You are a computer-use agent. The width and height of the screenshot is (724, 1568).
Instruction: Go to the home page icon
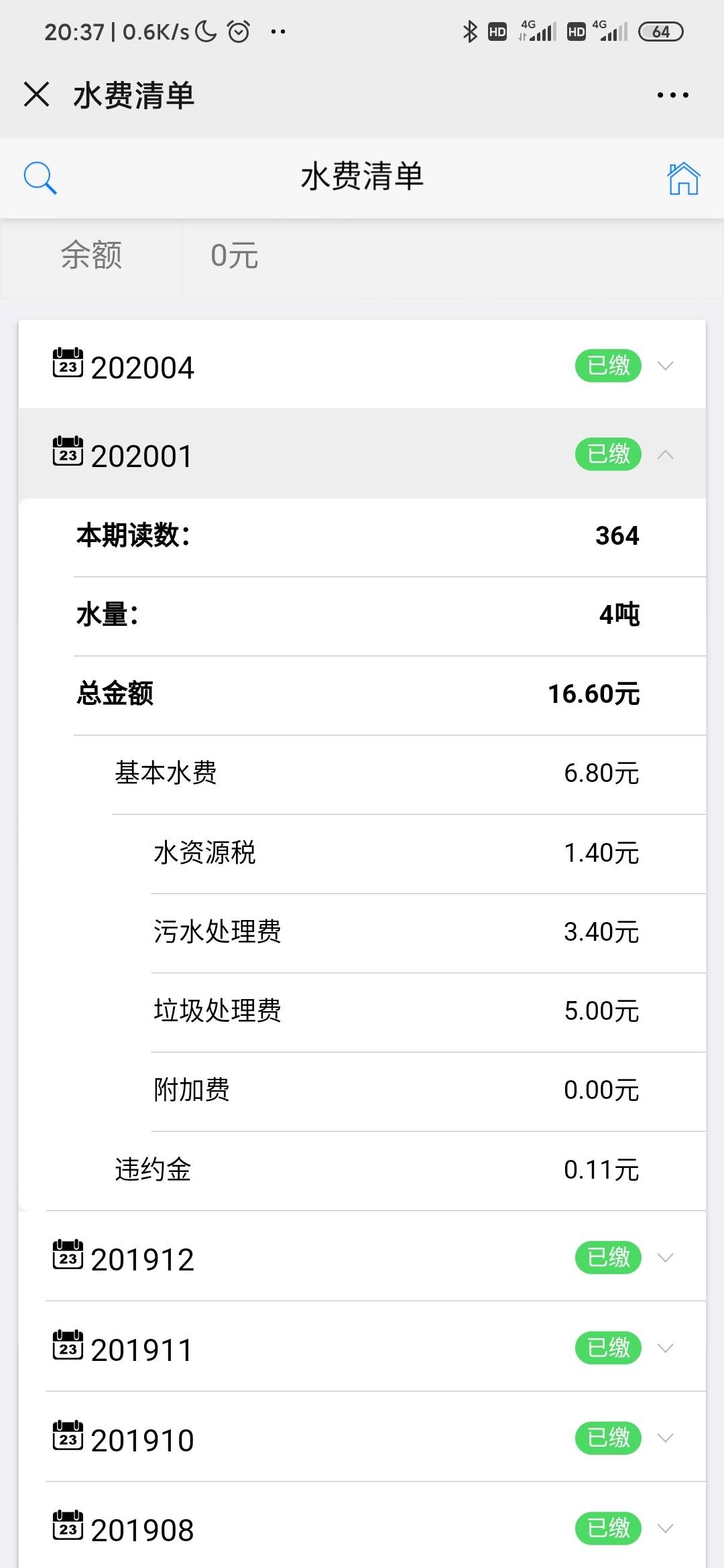click(683, 178)
